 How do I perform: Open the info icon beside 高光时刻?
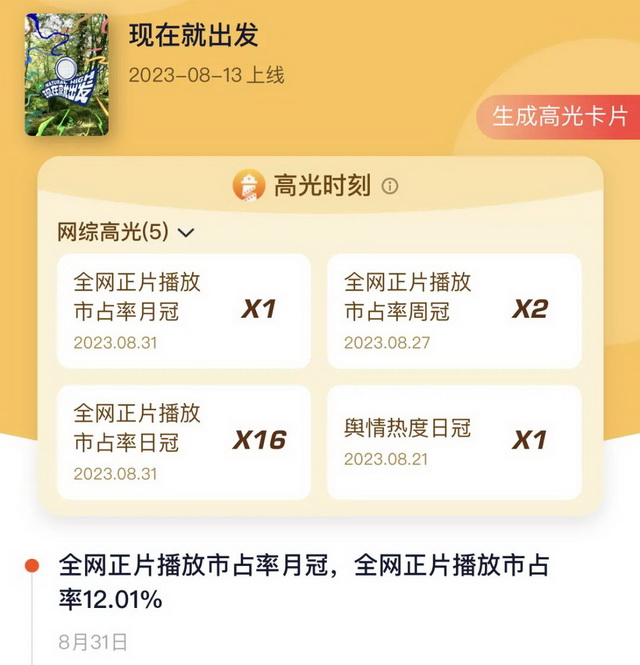pos(391,186)
